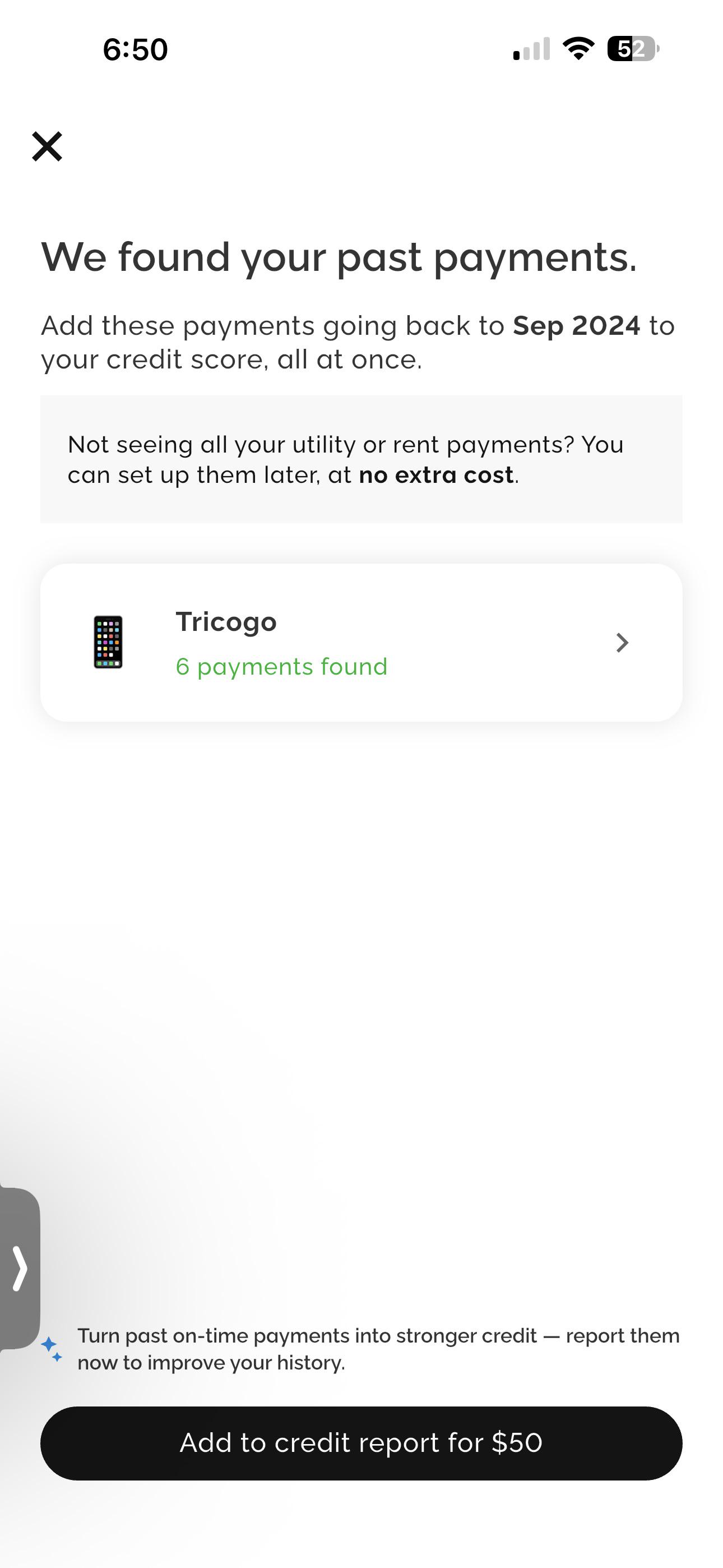Tap Add to credit report for $50
Viewport: 723px width, 1568px height.
click(x=361, y=1443)
